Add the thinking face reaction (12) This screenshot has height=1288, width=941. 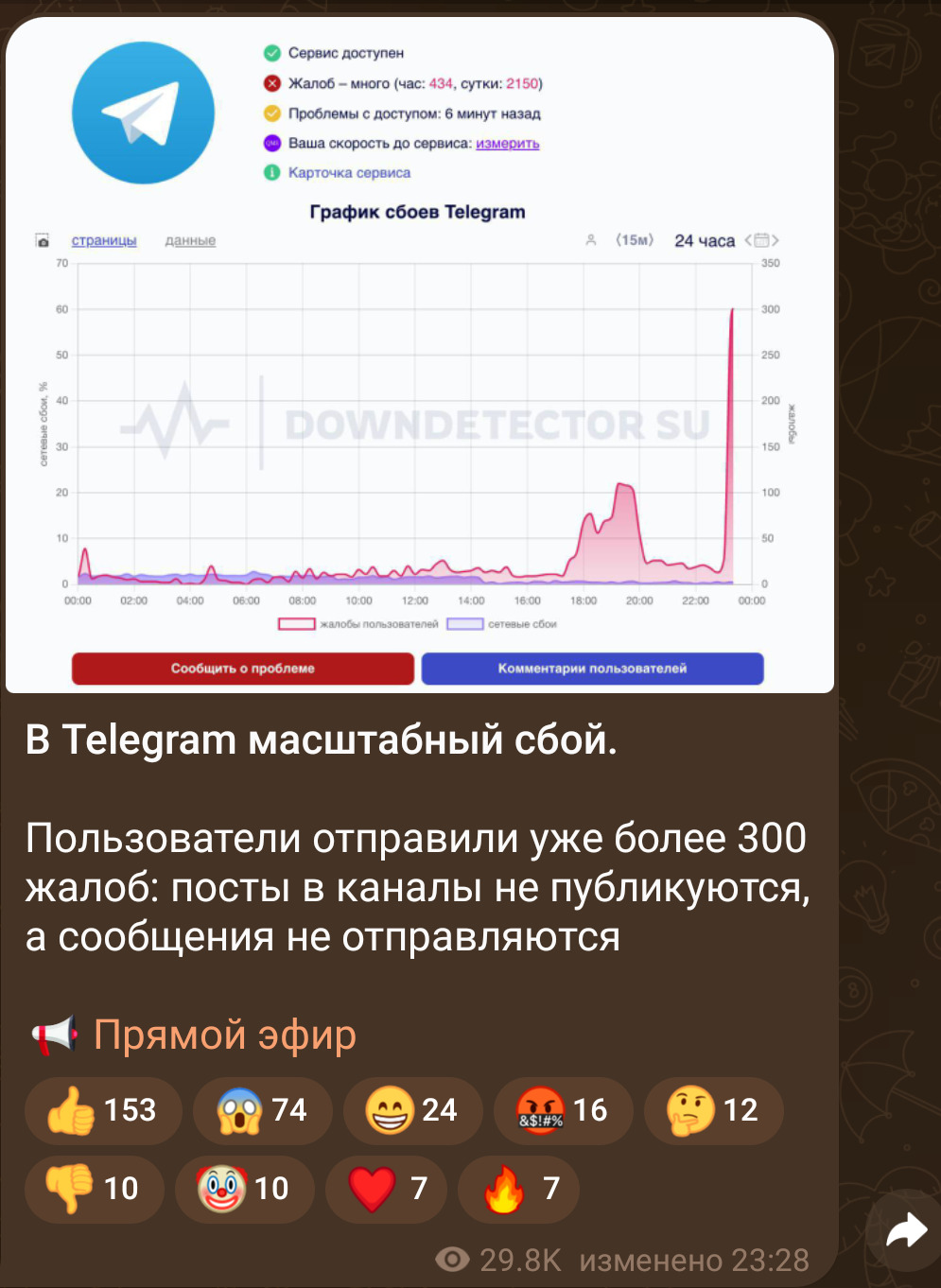click(x=713, y=1110)
